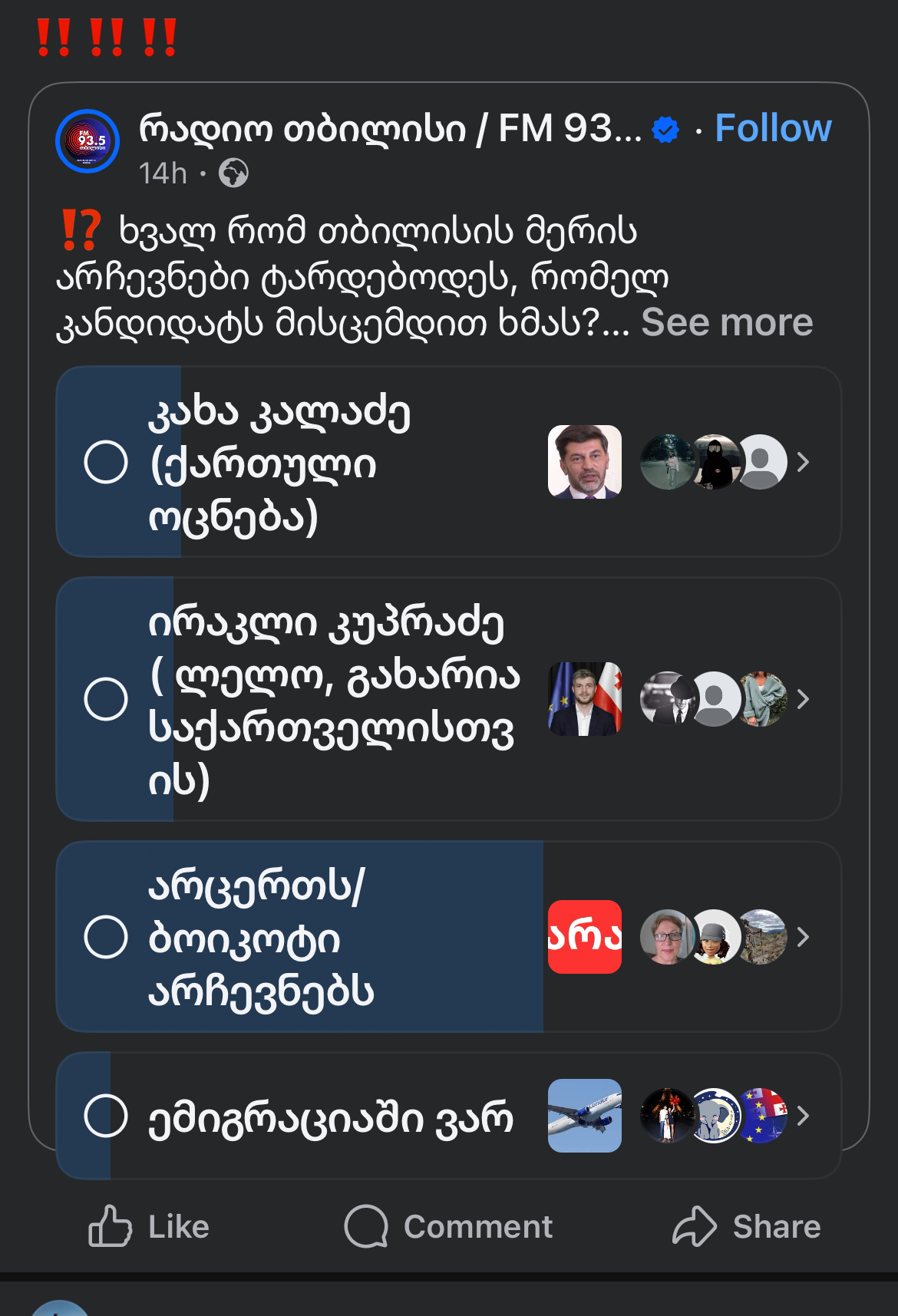The height and width of the screenshot is (1316, 898).
Task: Comment on the poll post
Action: [x=448, y=1226]
